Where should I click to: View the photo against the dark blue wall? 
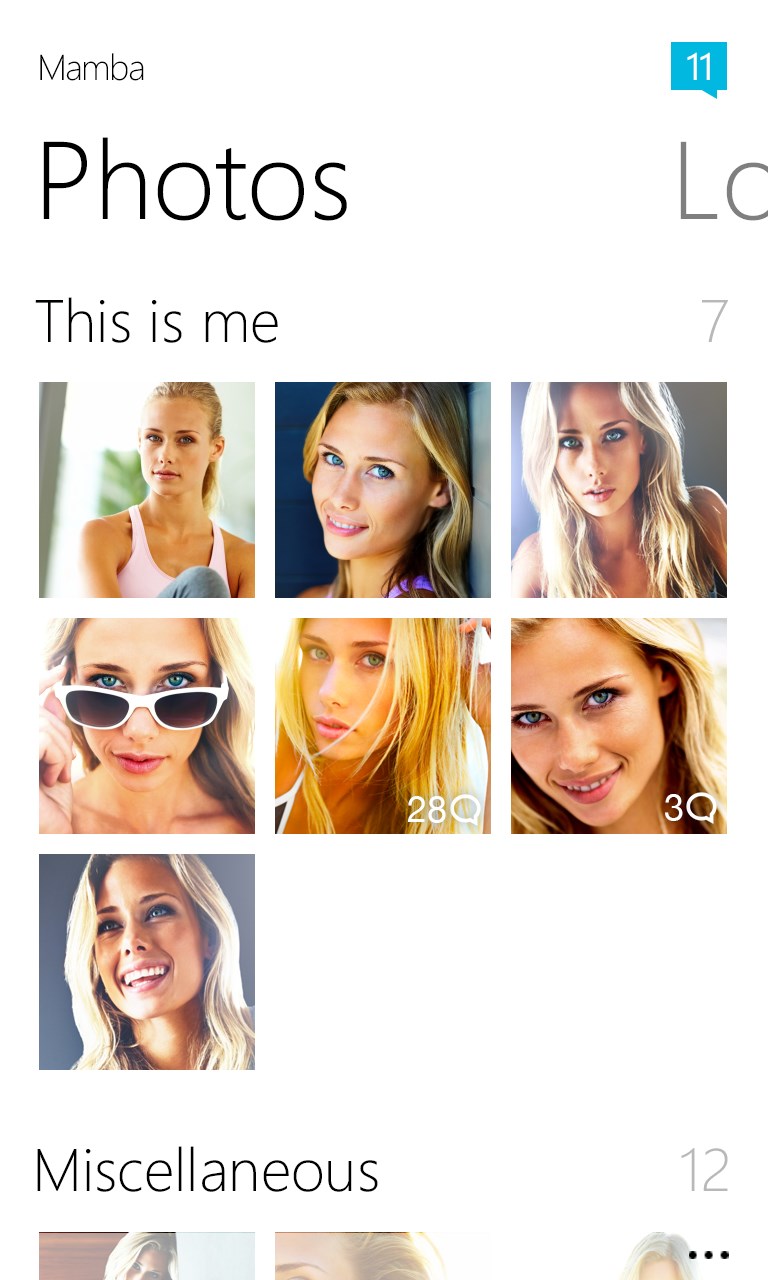(383, 490)
